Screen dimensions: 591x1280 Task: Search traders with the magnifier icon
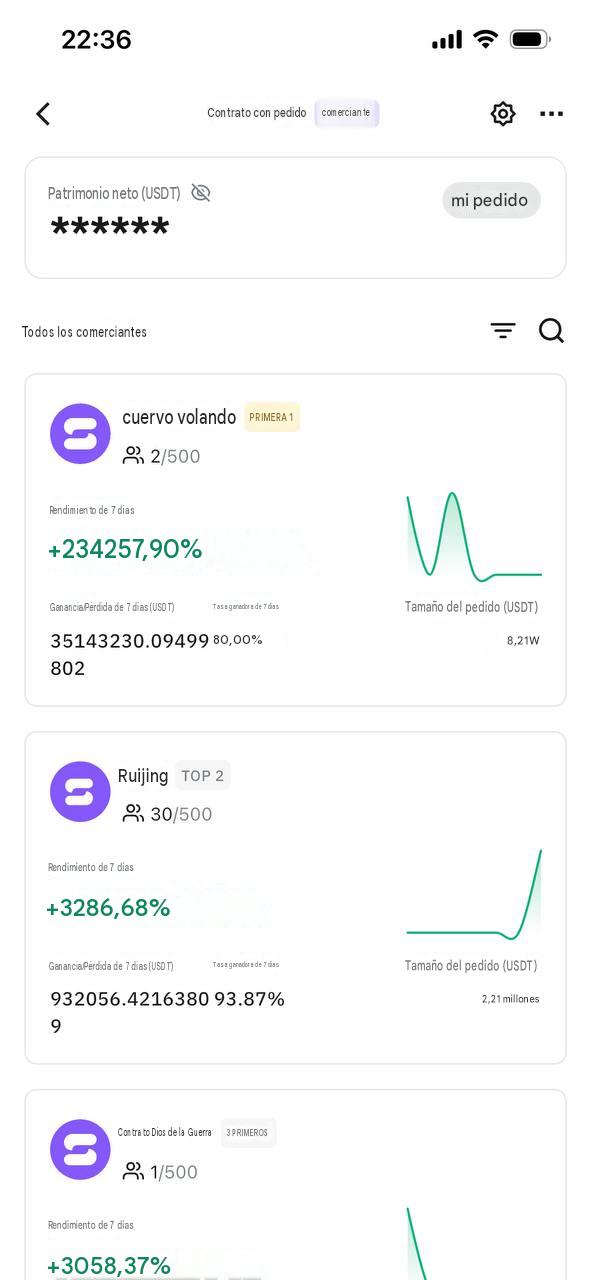(551, 331)
